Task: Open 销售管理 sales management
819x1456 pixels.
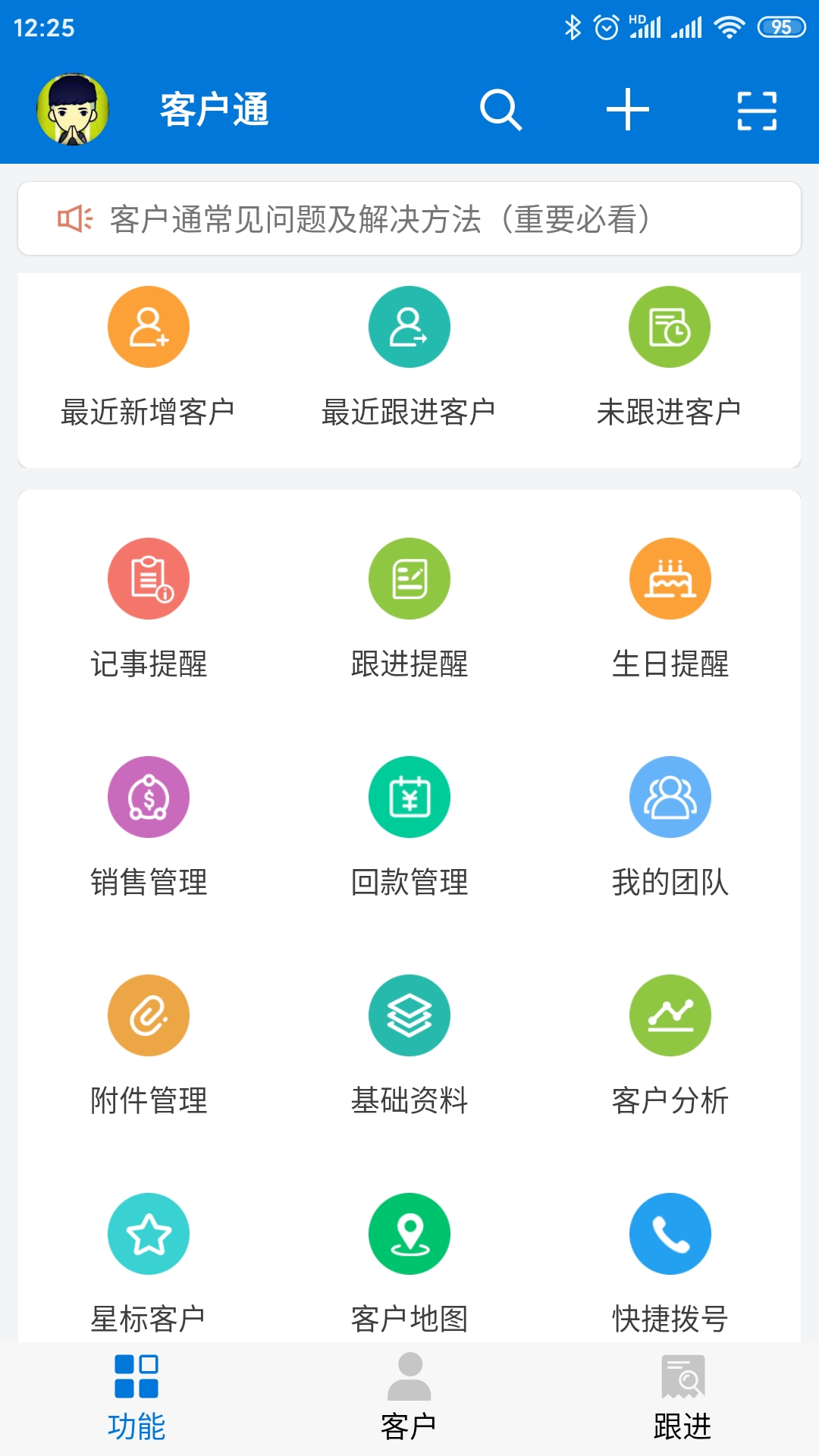Action: pyautogui.click(x=148, y=827)
